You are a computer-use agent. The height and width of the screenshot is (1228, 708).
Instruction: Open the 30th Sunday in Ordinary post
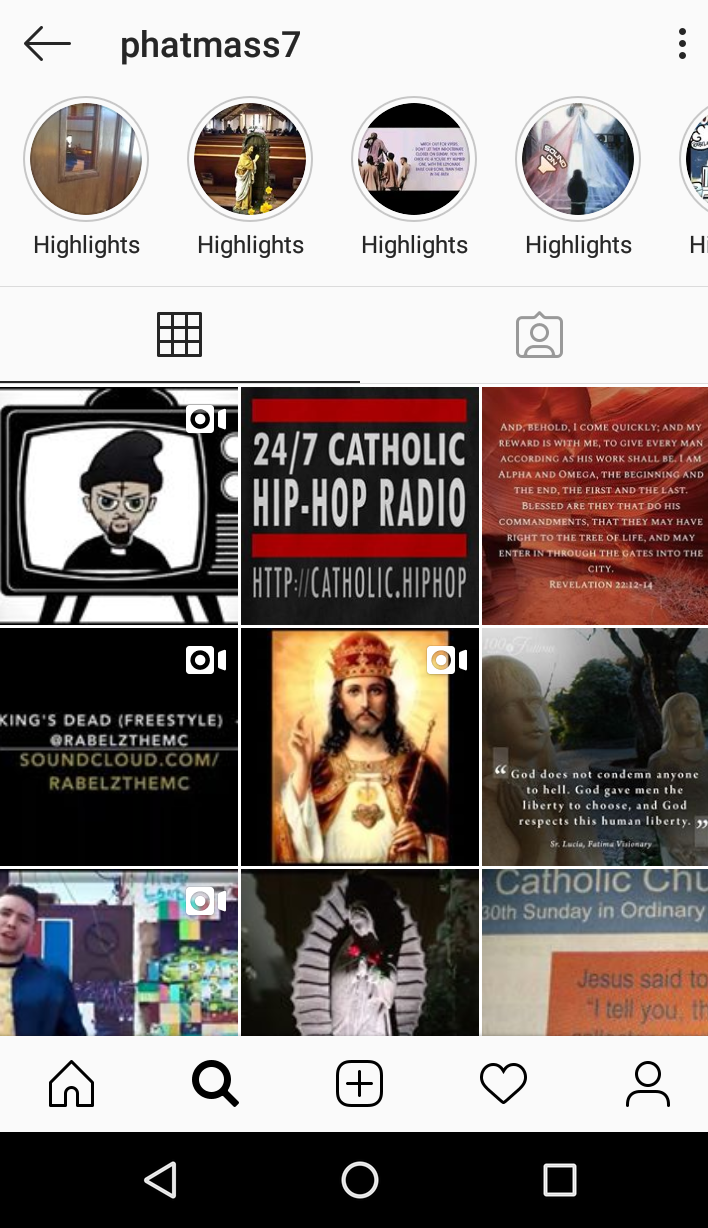(595, 953)
